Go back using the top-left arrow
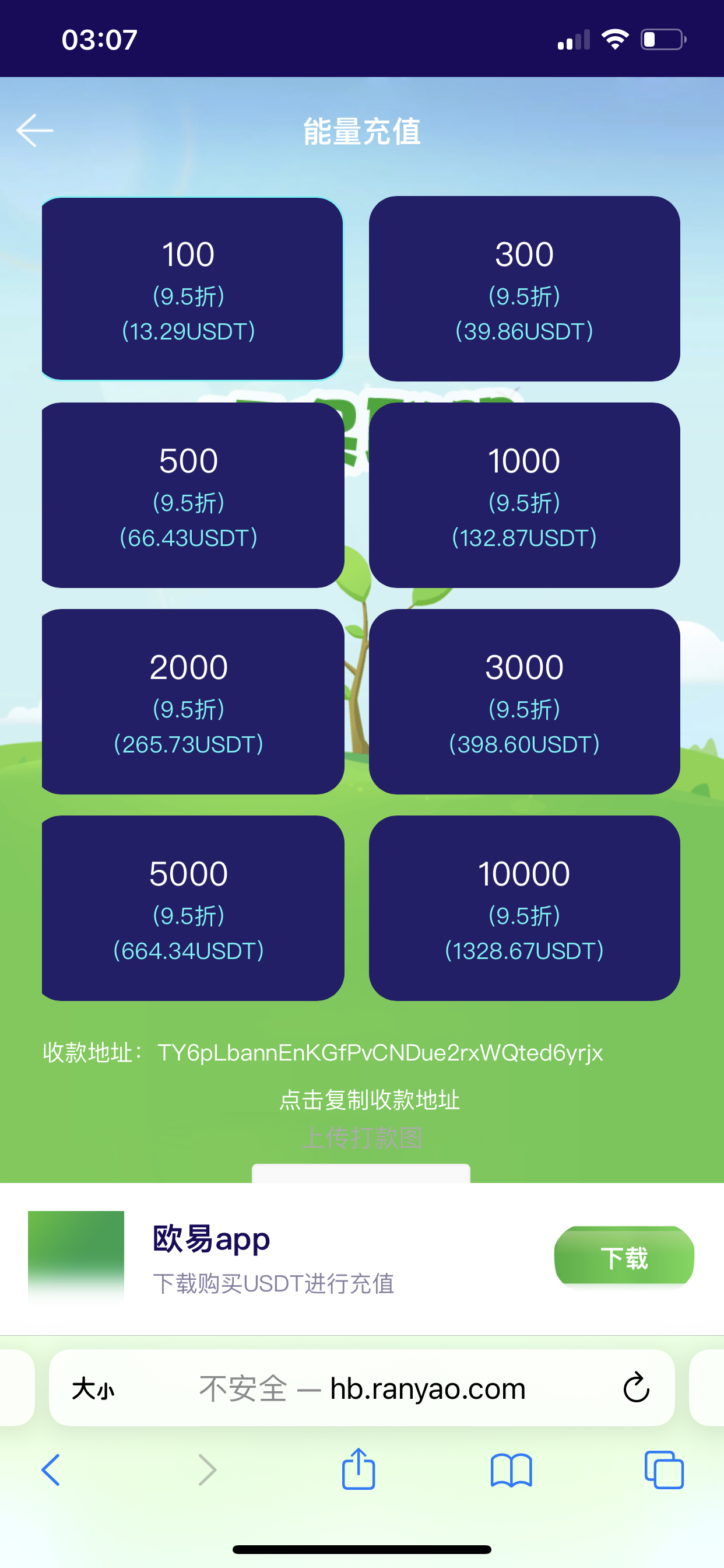Screen dimensions: 724x1568 tap(34, 130)
